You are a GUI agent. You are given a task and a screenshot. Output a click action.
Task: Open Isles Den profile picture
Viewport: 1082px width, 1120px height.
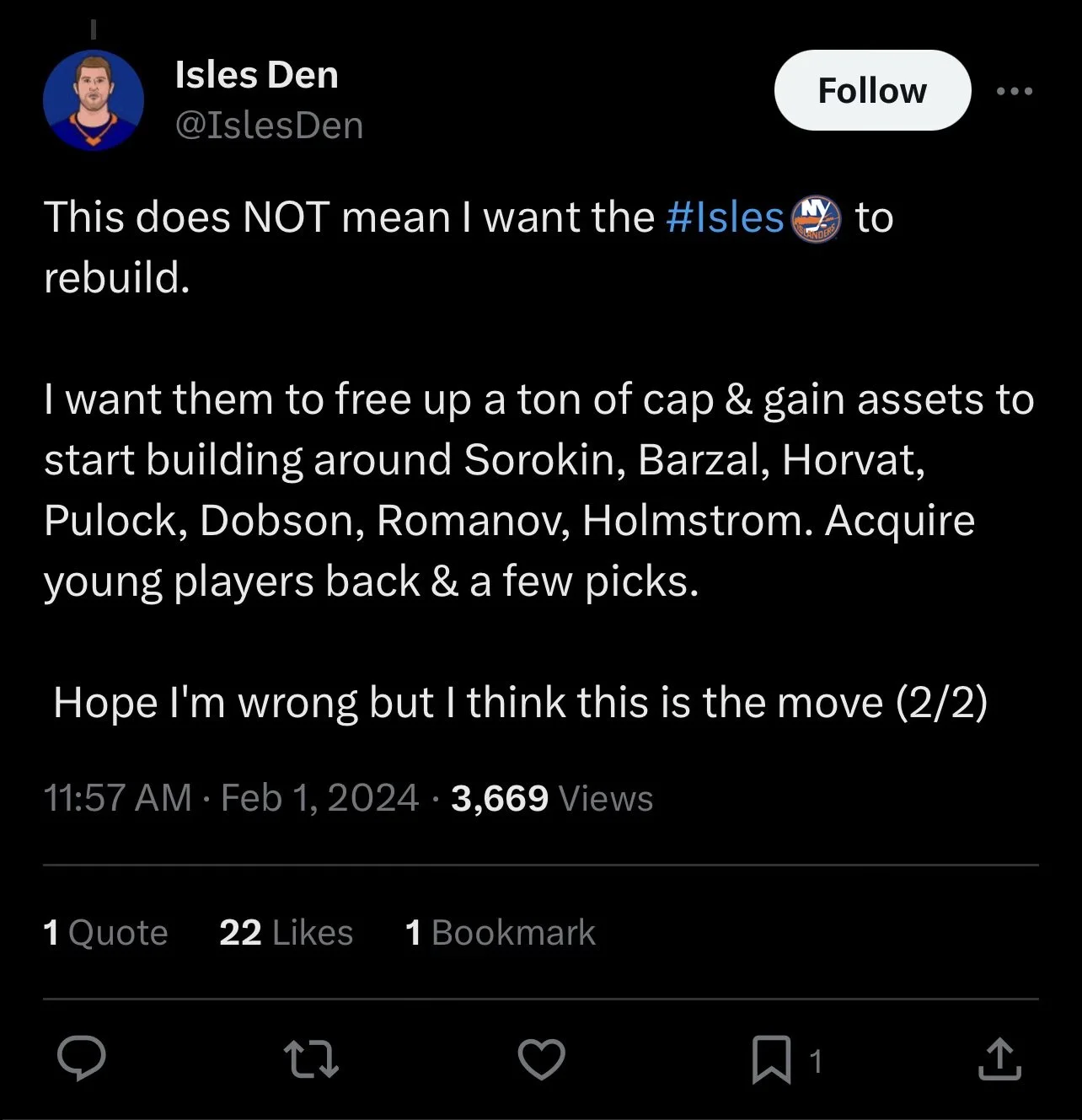point(94,100)
